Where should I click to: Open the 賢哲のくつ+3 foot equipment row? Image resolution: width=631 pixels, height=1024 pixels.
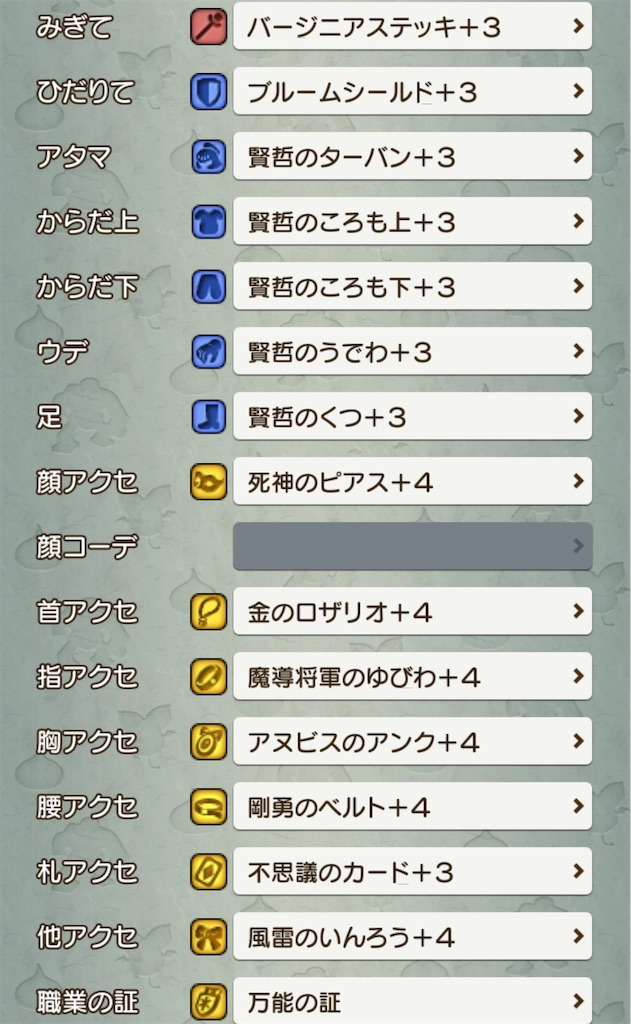[x=412, y=417]
